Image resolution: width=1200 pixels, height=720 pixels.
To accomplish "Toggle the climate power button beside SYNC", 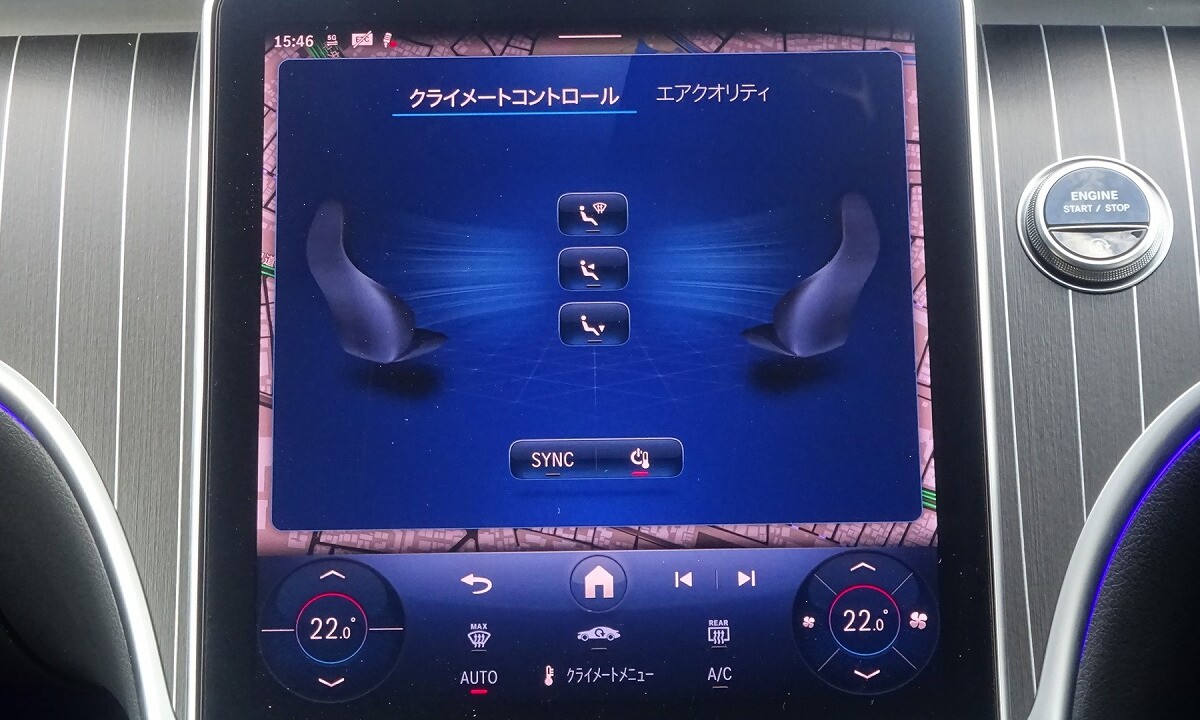I will (x=640, y=460).
